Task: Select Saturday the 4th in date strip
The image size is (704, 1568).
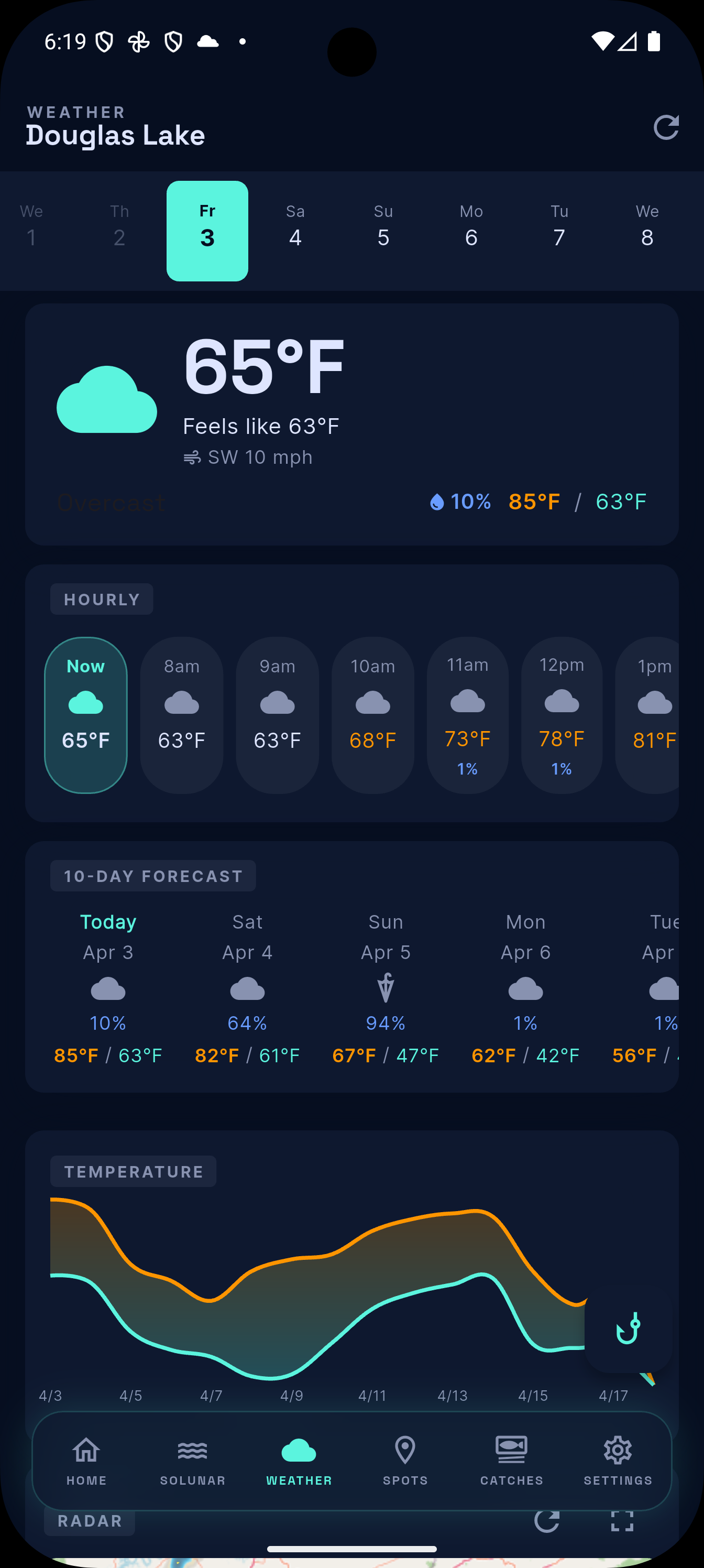Action: click(295, 230)
